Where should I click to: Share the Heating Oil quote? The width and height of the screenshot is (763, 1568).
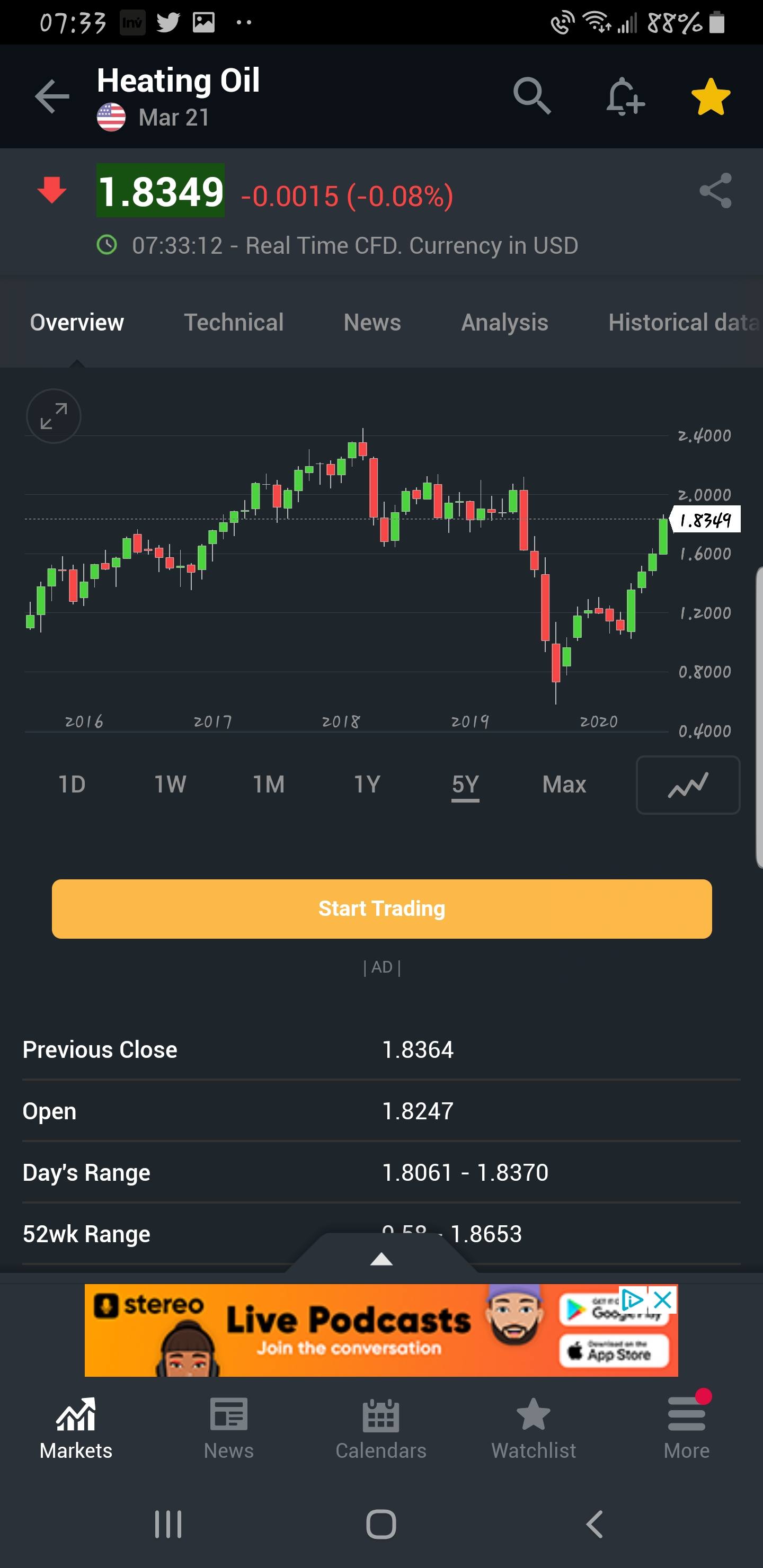point(715,191)
